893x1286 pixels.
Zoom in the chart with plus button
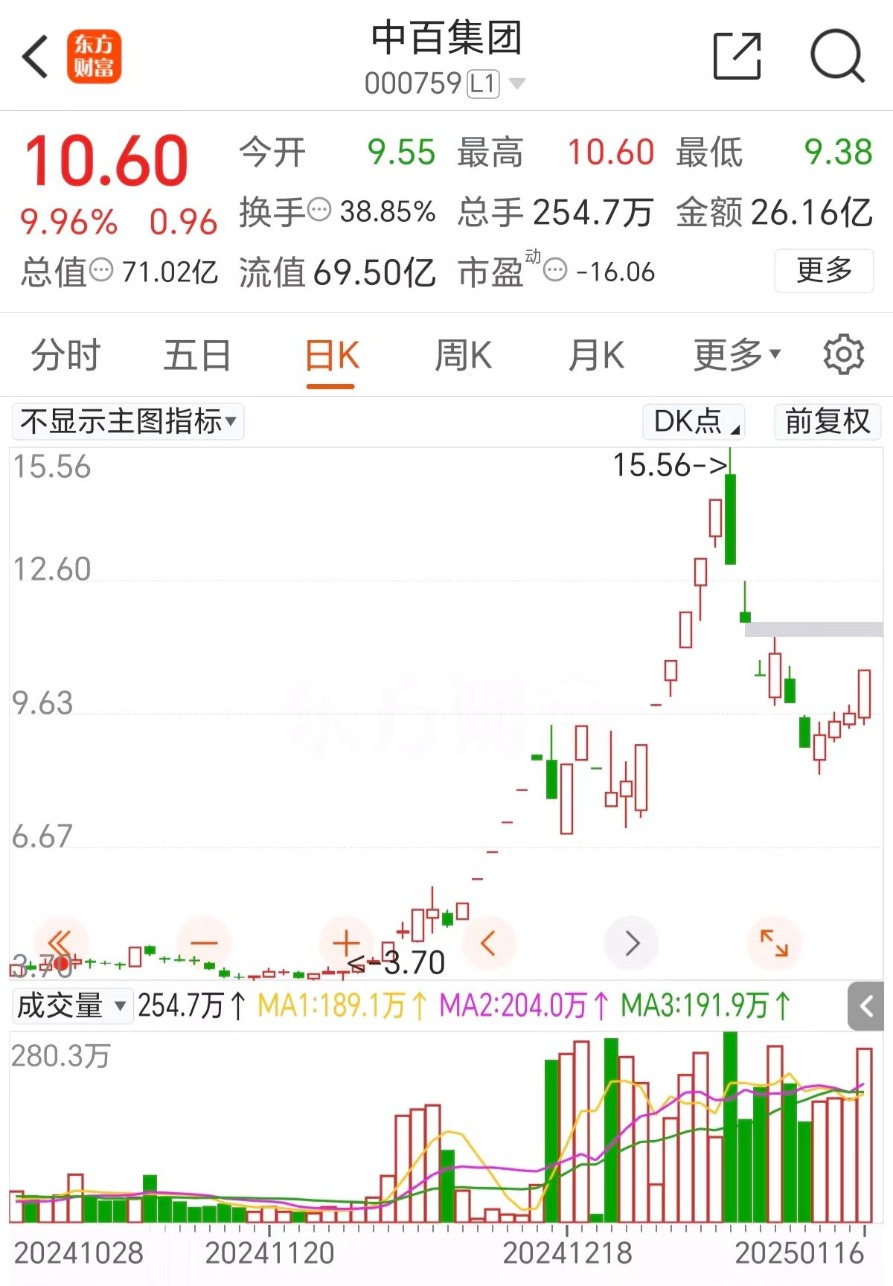(346, 942)
